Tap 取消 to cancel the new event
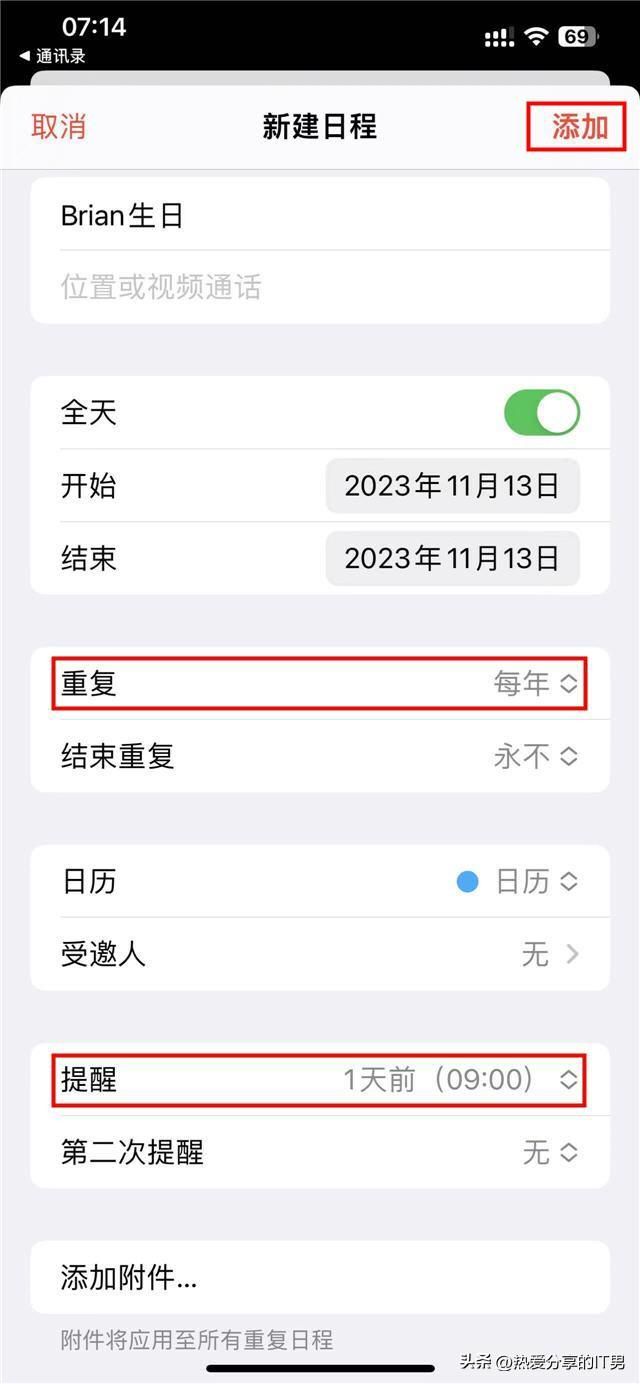Screen dimensions: 640x1384 click(58, 127)
